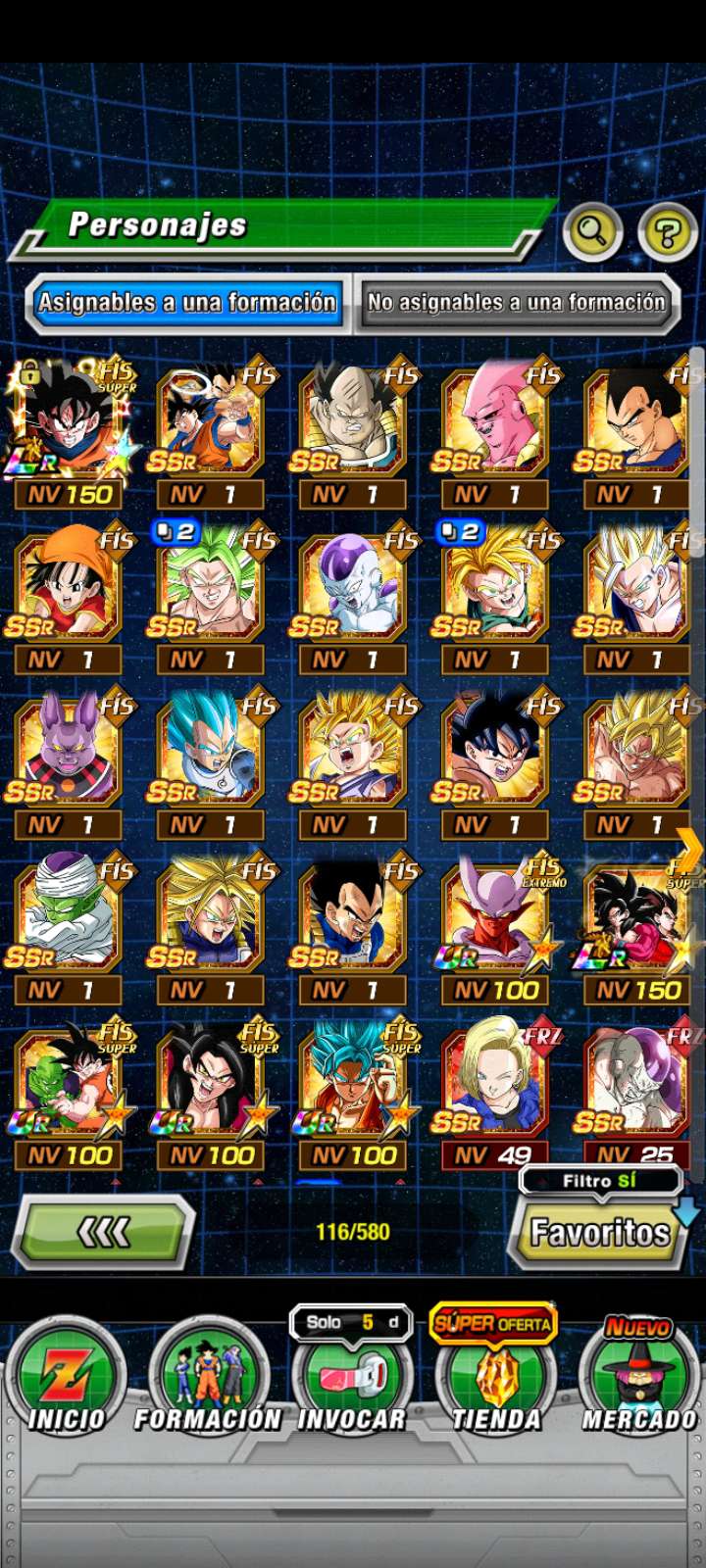Tap the orange arrow beside the grid
This screenshot has width=706, height=1568.
tap(690, 850)
